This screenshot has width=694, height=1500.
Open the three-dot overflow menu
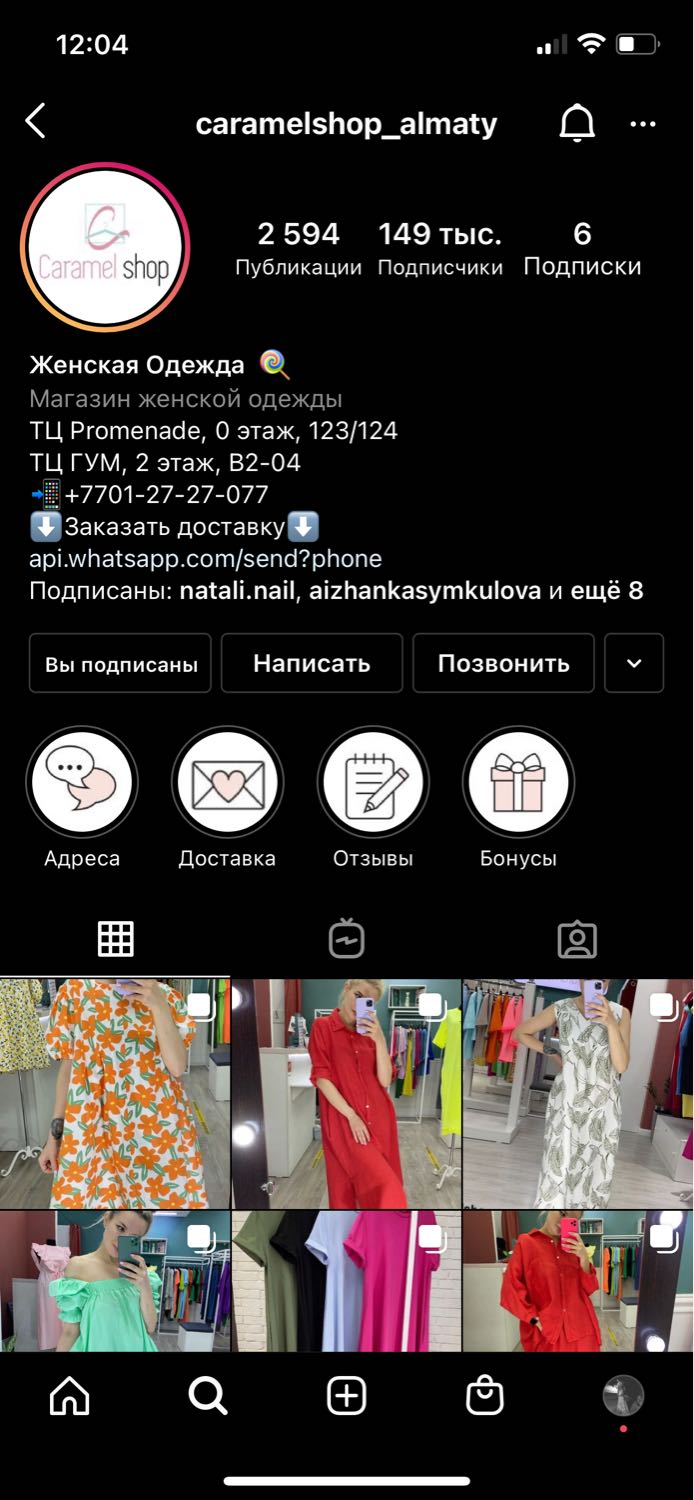click(x=643, y=124)
